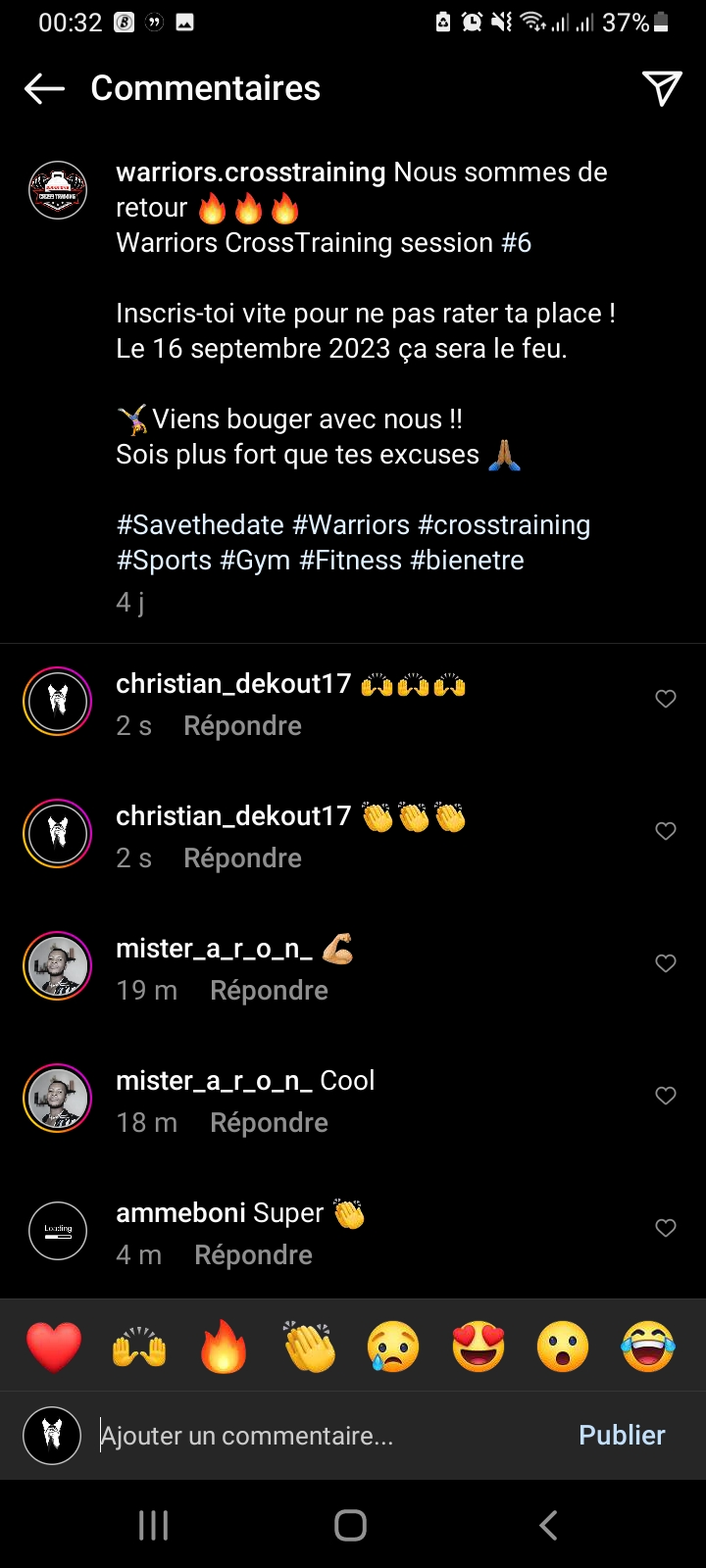The height and width of the screenshot is (1568, 706).
Task: Focus the Ajouter un commentaire field
Action: click(324, 1436)
